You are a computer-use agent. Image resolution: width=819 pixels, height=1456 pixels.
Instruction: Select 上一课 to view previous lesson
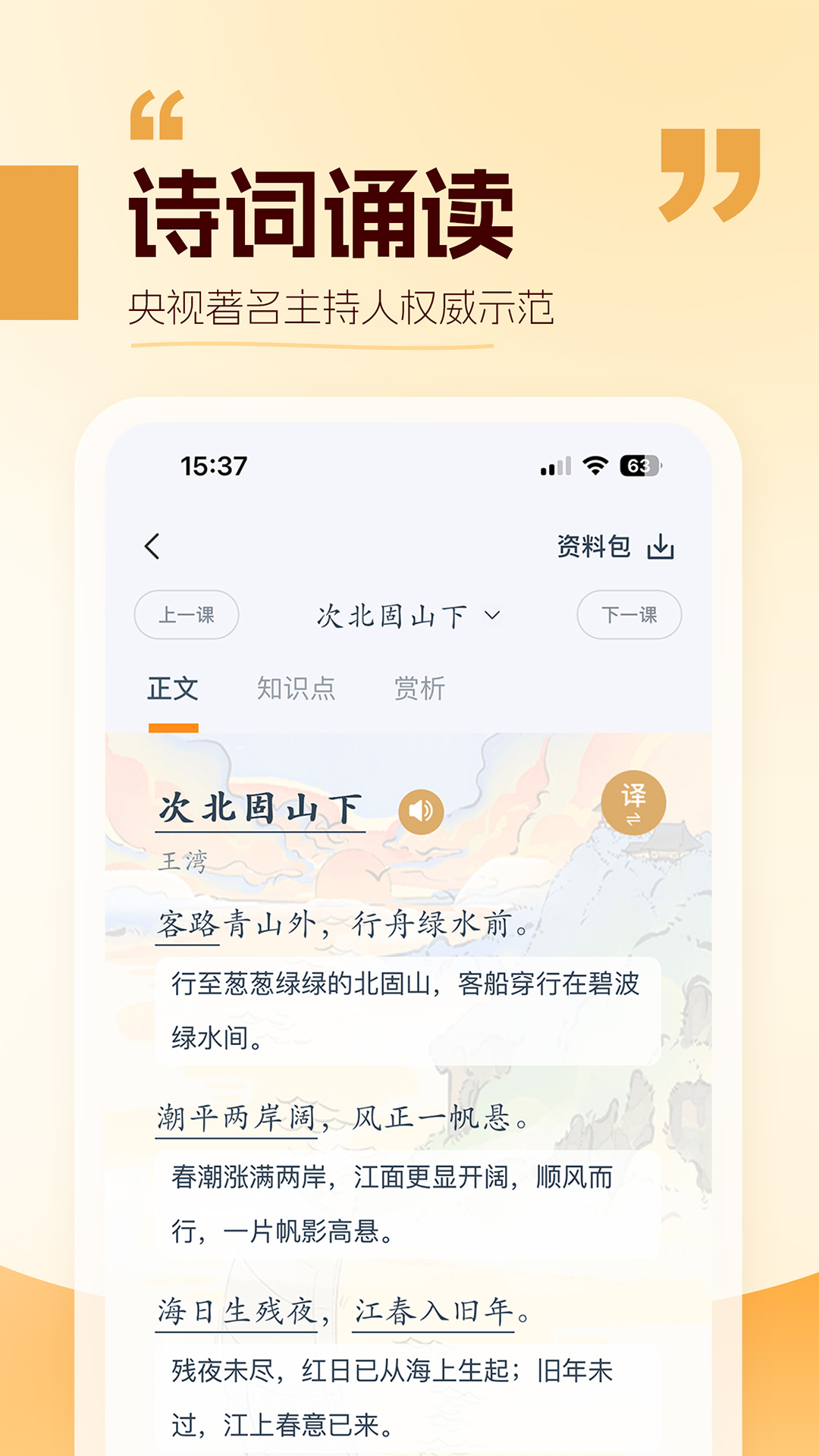188,617
